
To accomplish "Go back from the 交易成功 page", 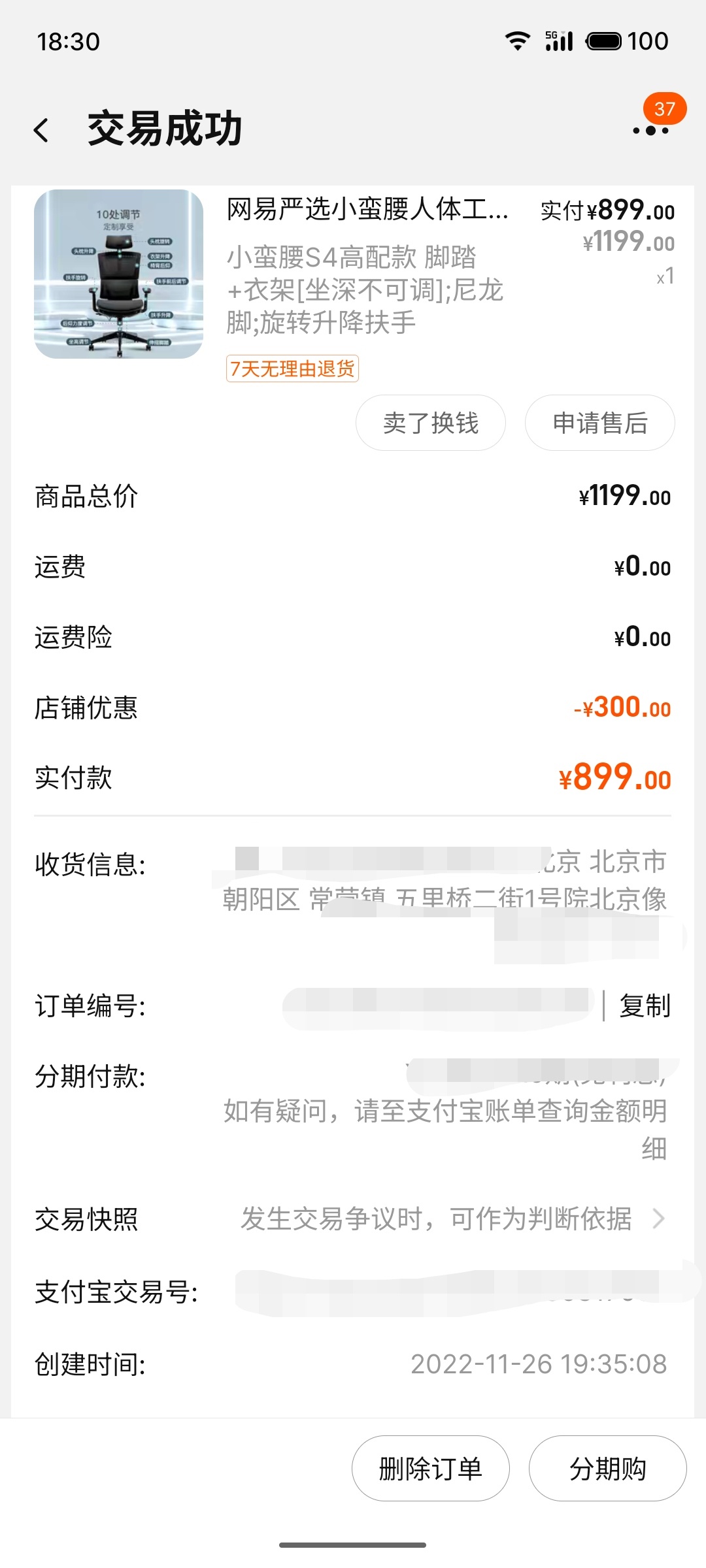I will click(x=41, y=130).
